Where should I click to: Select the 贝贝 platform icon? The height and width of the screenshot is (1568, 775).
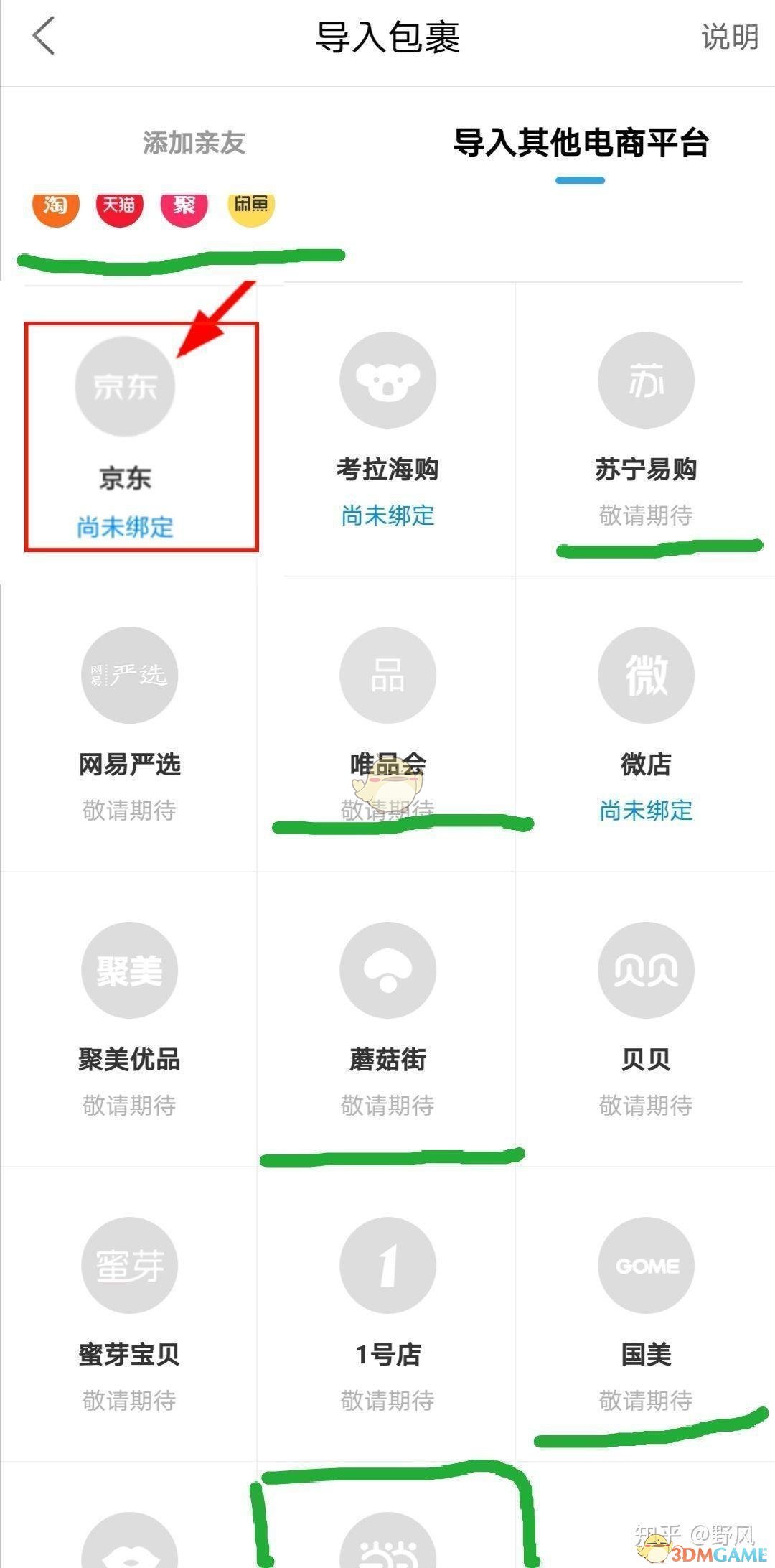tap(645, 970)
